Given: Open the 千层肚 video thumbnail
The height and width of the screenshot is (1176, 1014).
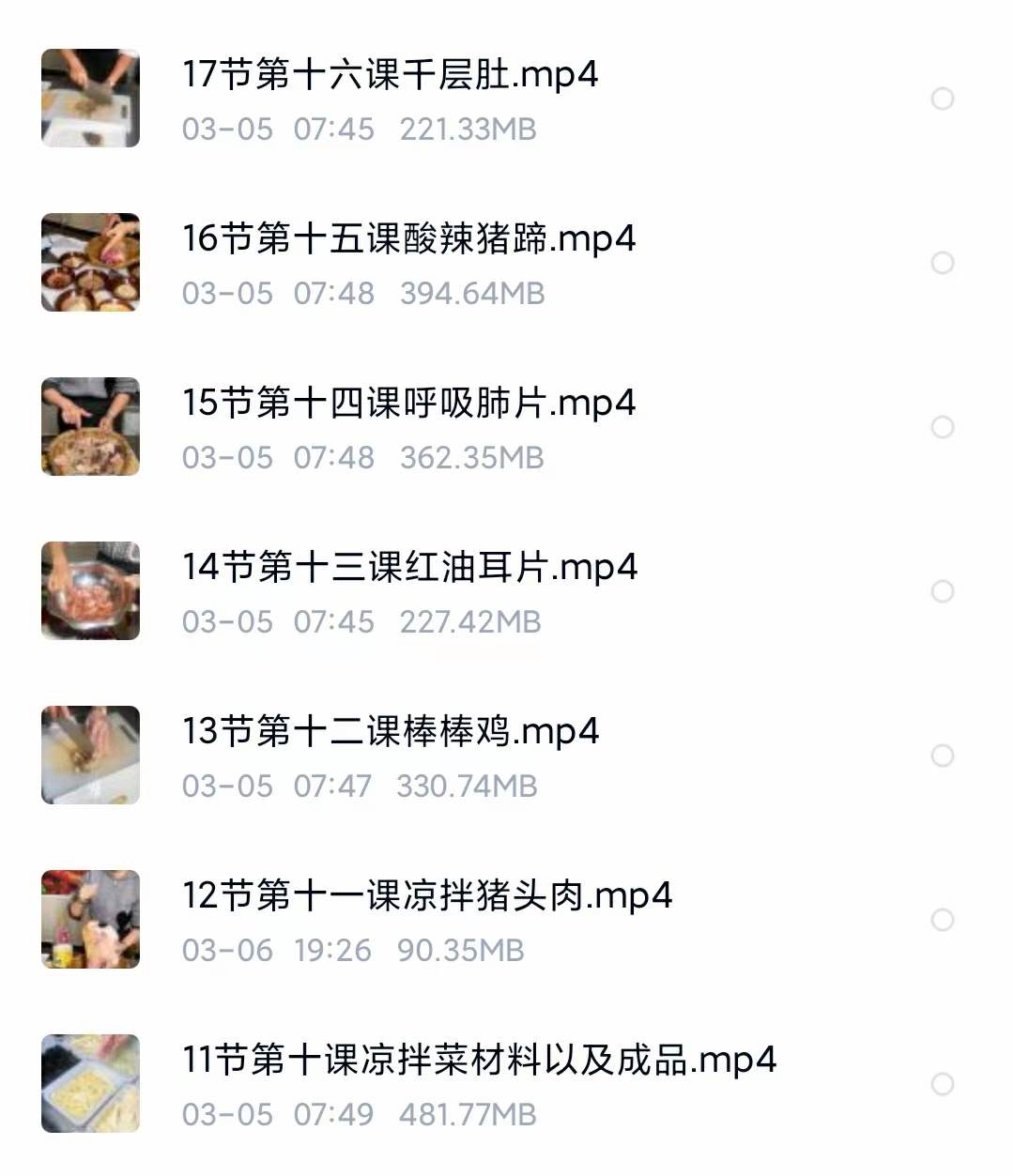Looking at the screenshot, I should point(90,99).
